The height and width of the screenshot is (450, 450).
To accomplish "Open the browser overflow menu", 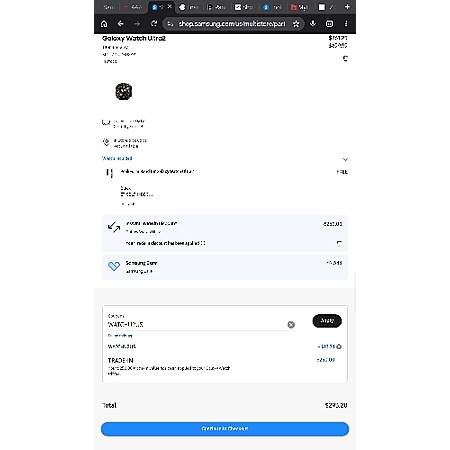I will point(346,24).
